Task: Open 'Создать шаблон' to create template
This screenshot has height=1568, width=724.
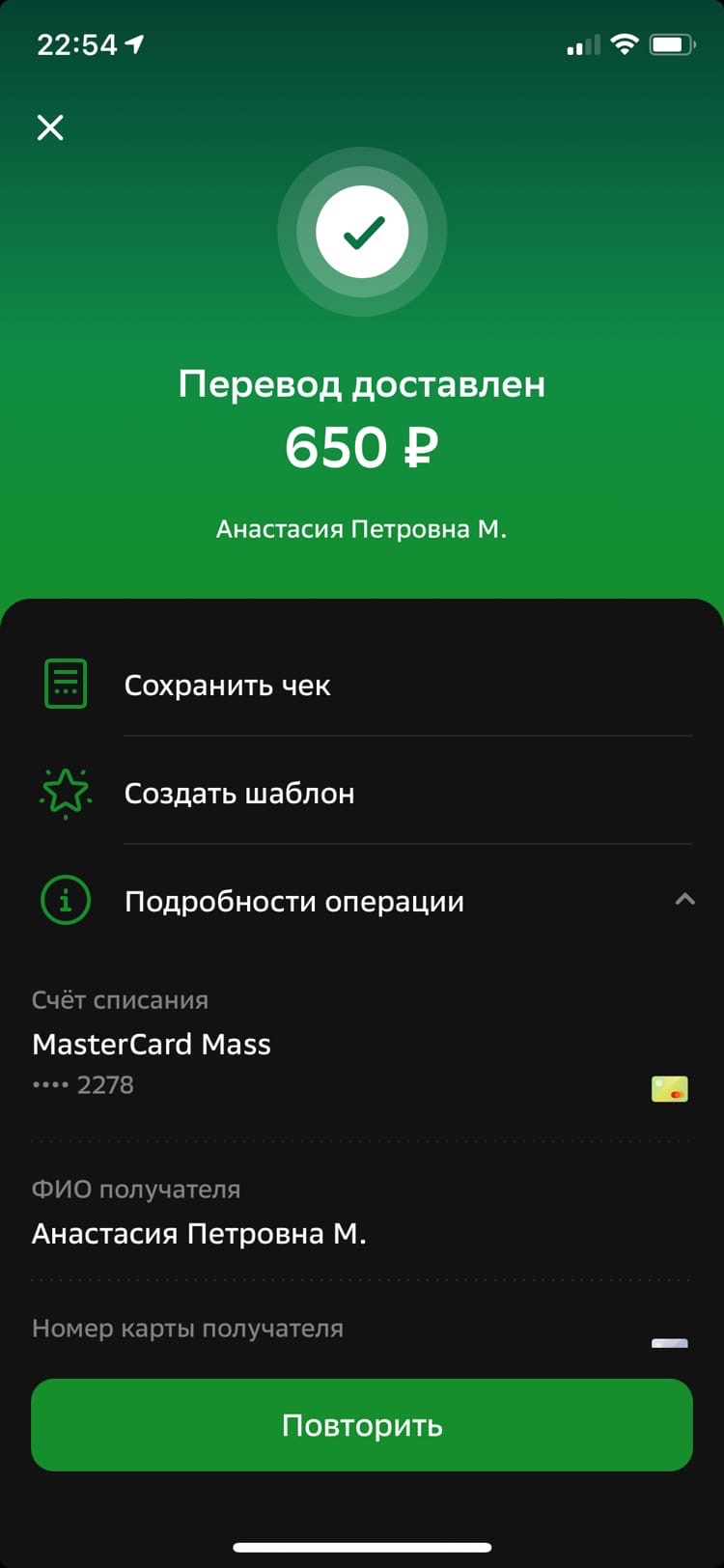Action: point(362,793)
